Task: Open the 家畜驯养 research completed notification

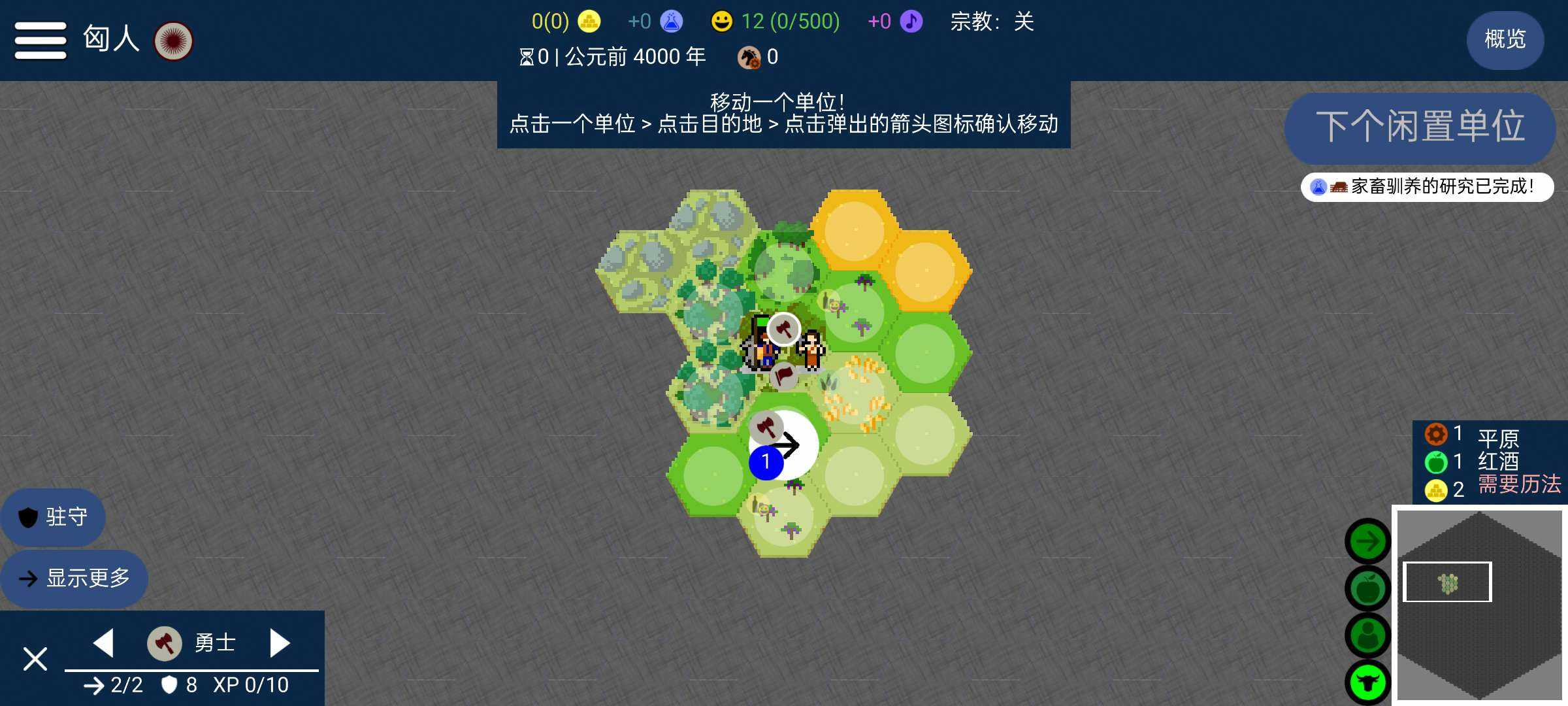Action: [x=1427, y=188]
